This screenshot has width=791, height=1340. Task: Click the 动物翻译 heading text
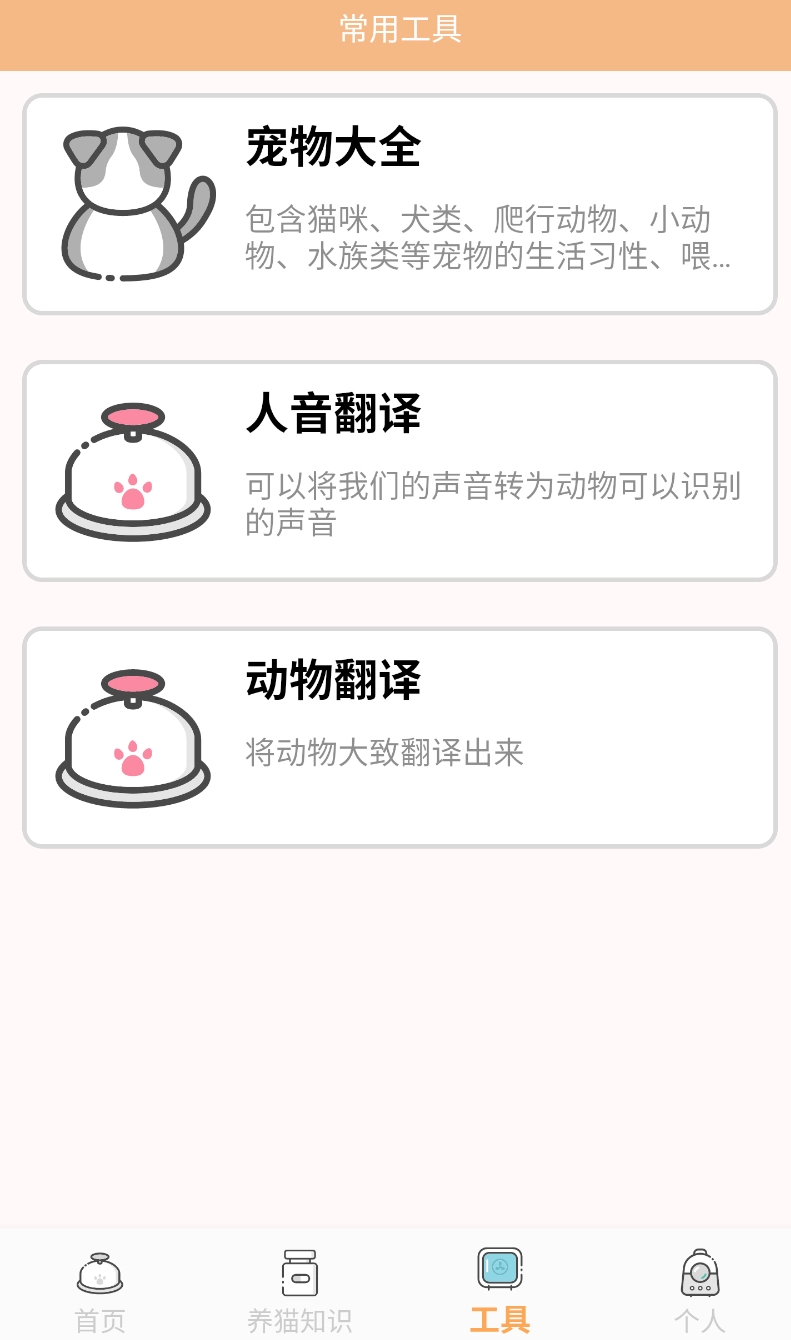coord(334,681)
